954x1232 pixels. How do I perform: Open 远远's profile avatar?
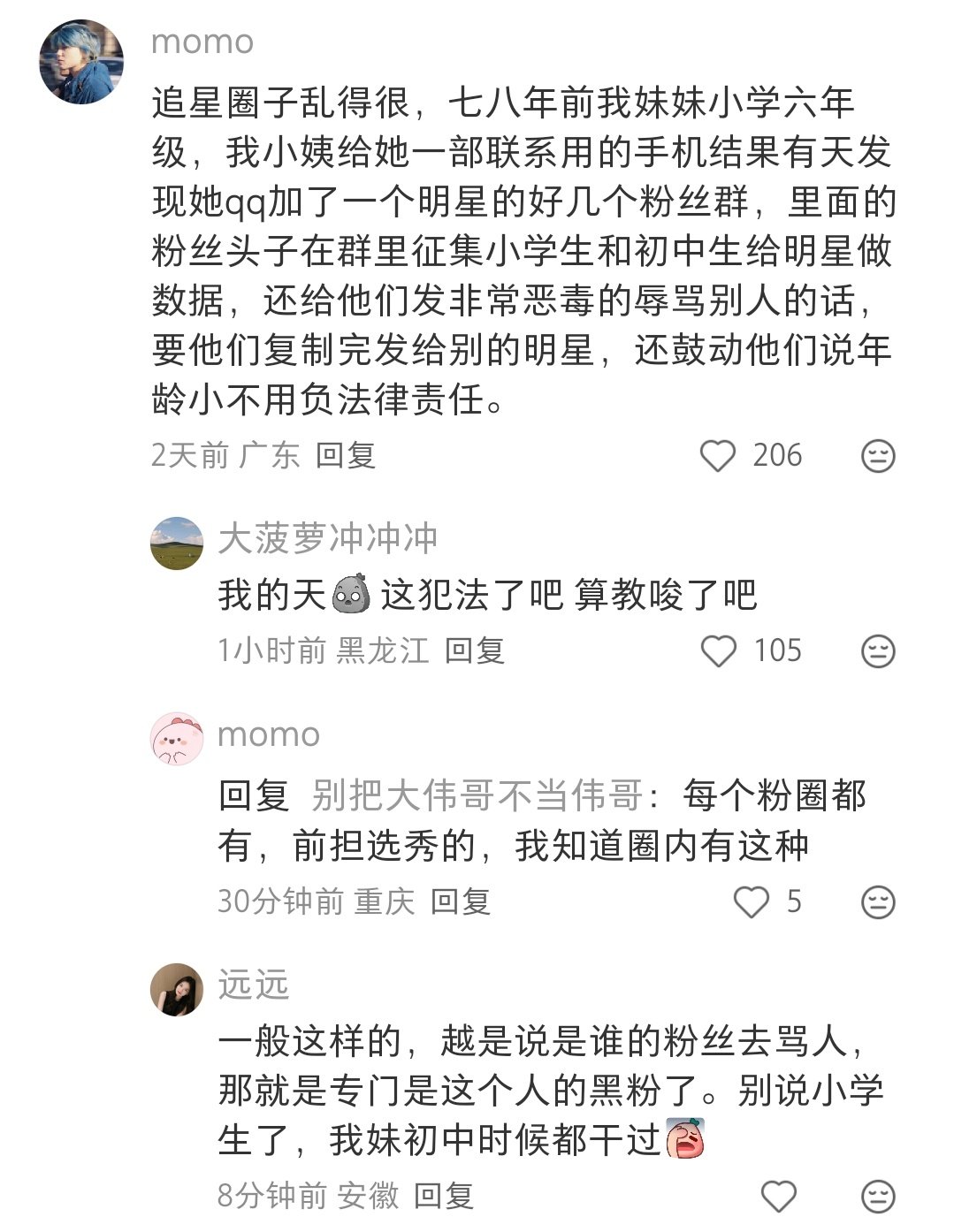[177, 989]
